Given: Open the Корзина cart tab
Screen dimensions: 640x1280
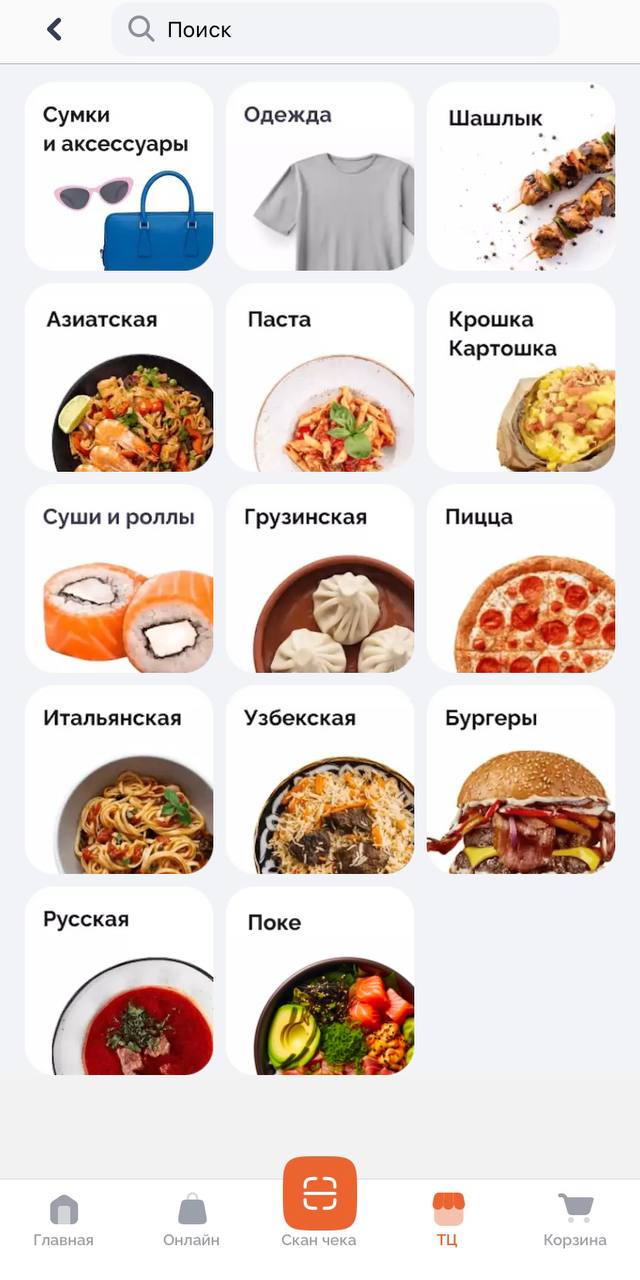Looking at the screenshot, I should coord(575,1220).
